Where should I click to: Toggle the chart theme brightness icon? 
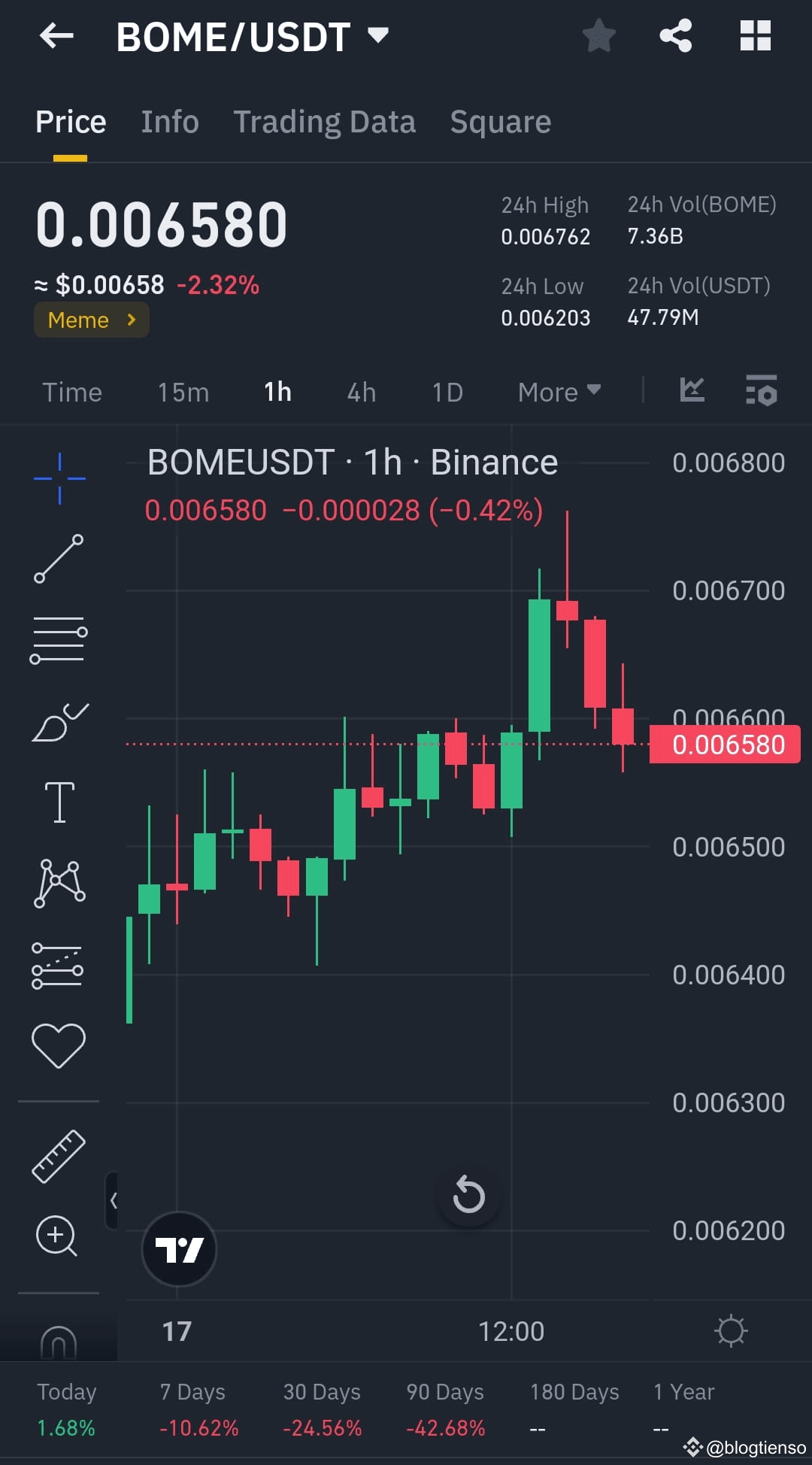click(x=730, y=1330)
